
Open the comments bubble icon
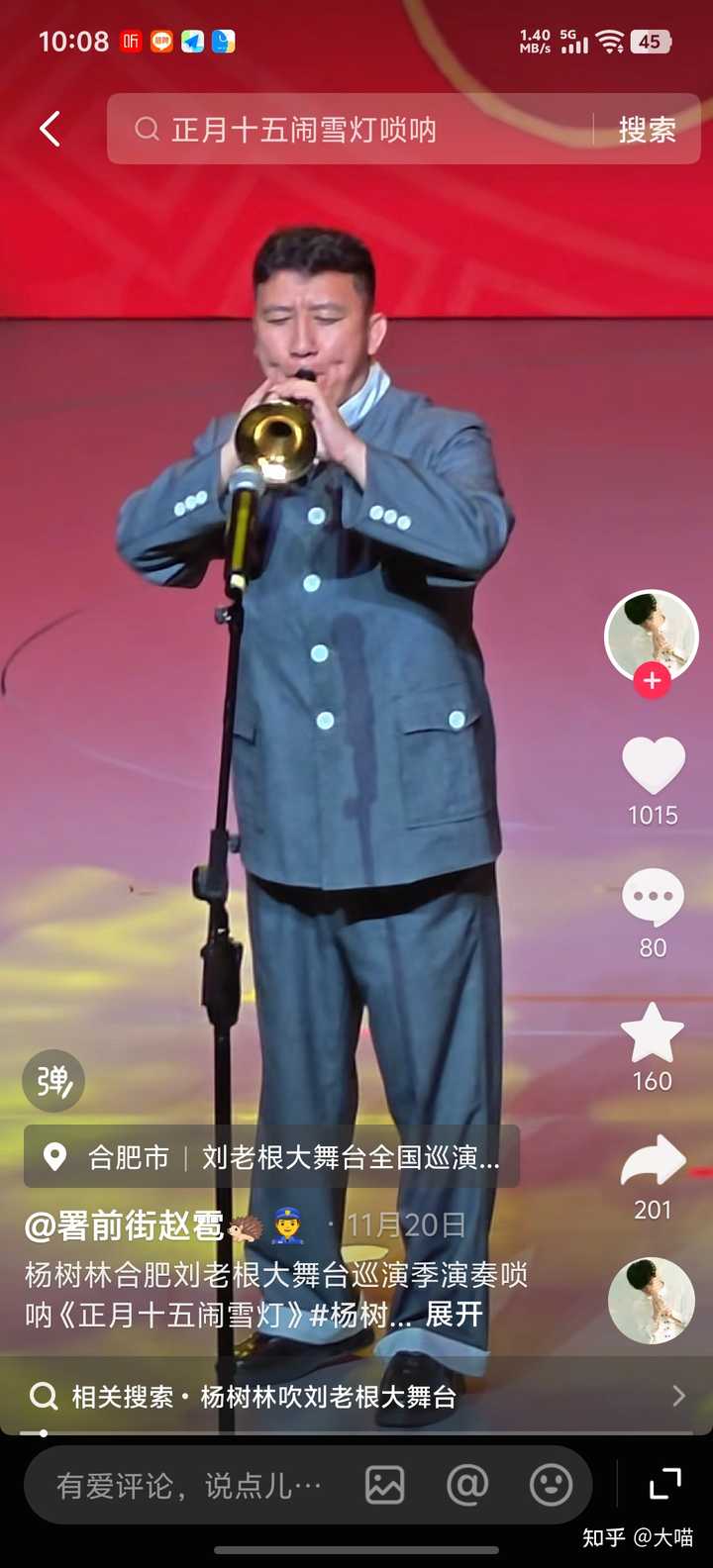[x=653, y=897]
